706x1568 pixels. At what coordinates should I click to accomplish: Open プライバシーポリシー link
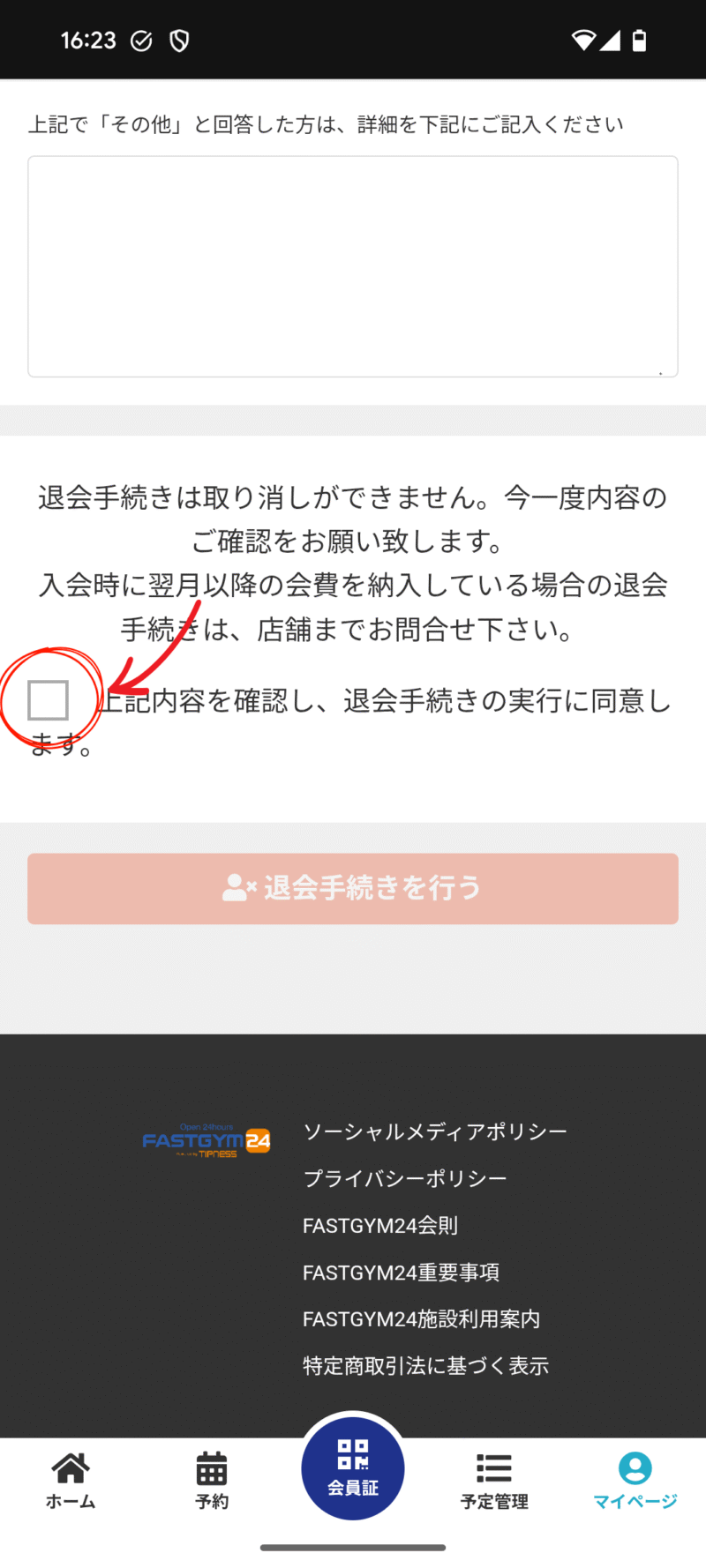pos(404,1178)
